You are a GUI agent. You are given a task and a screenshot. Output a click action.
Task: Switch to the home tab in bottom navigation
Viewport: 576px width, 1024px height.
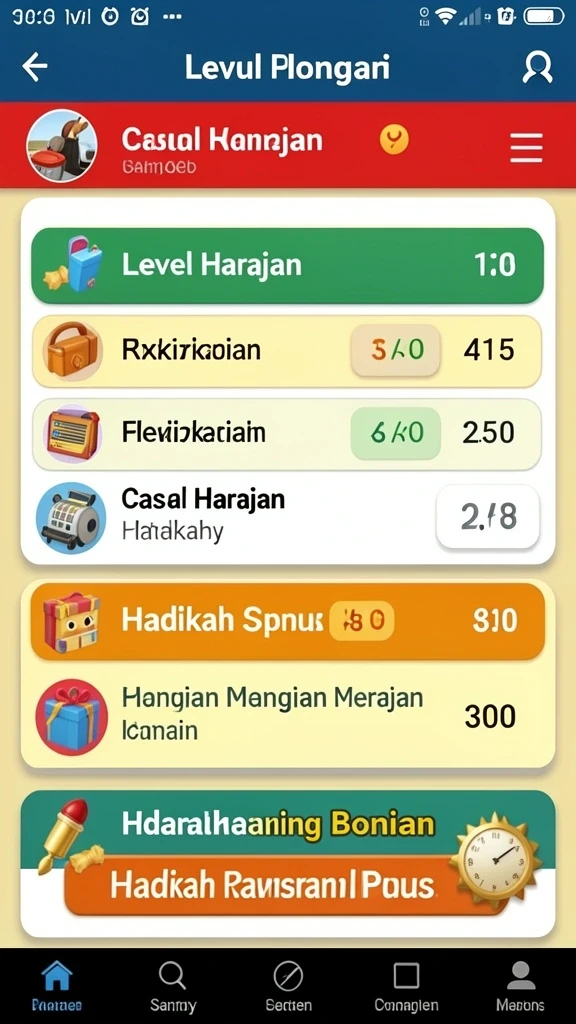(57, 986)
